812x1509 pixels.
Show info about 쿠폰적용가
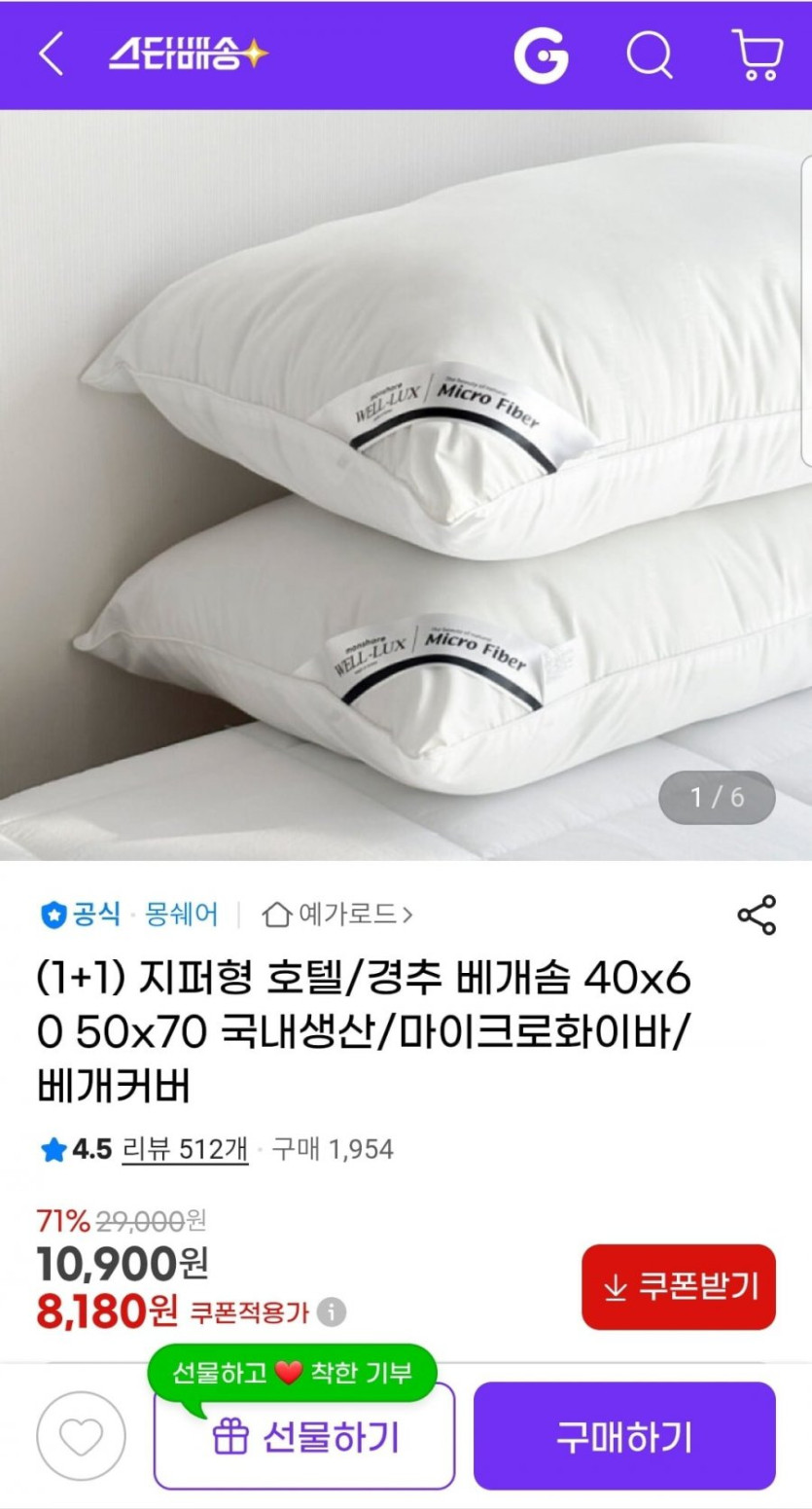point(332,1312)
